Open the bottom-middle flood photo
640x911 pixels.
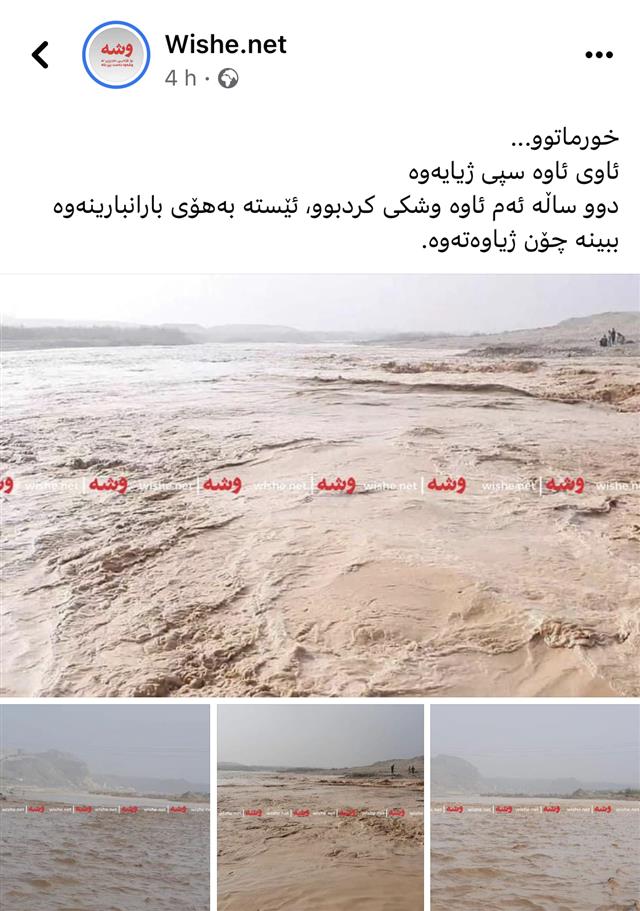point(320,807)
